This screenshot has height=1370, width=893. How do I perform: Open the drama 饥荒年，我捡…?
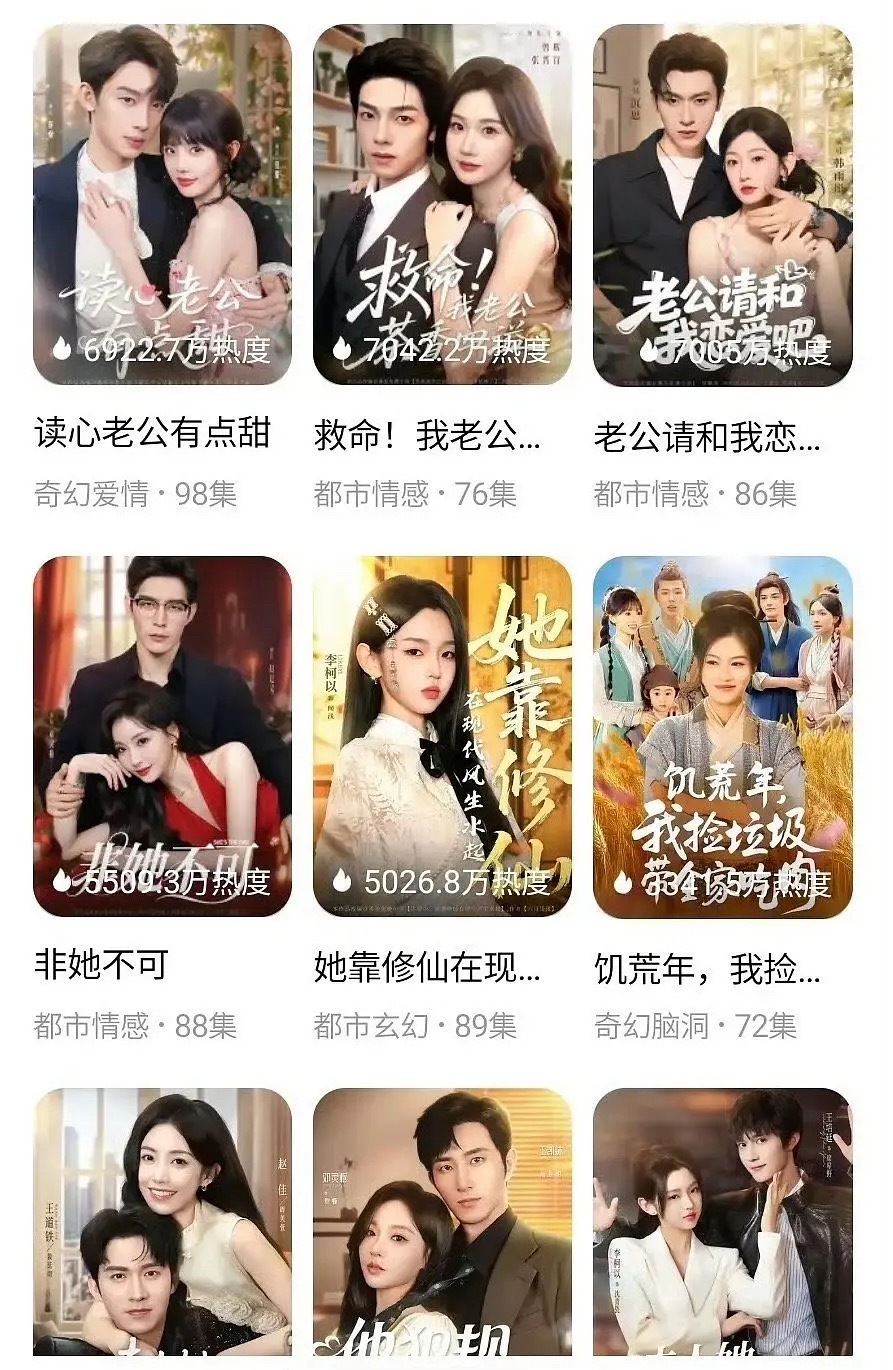[722, 736]
